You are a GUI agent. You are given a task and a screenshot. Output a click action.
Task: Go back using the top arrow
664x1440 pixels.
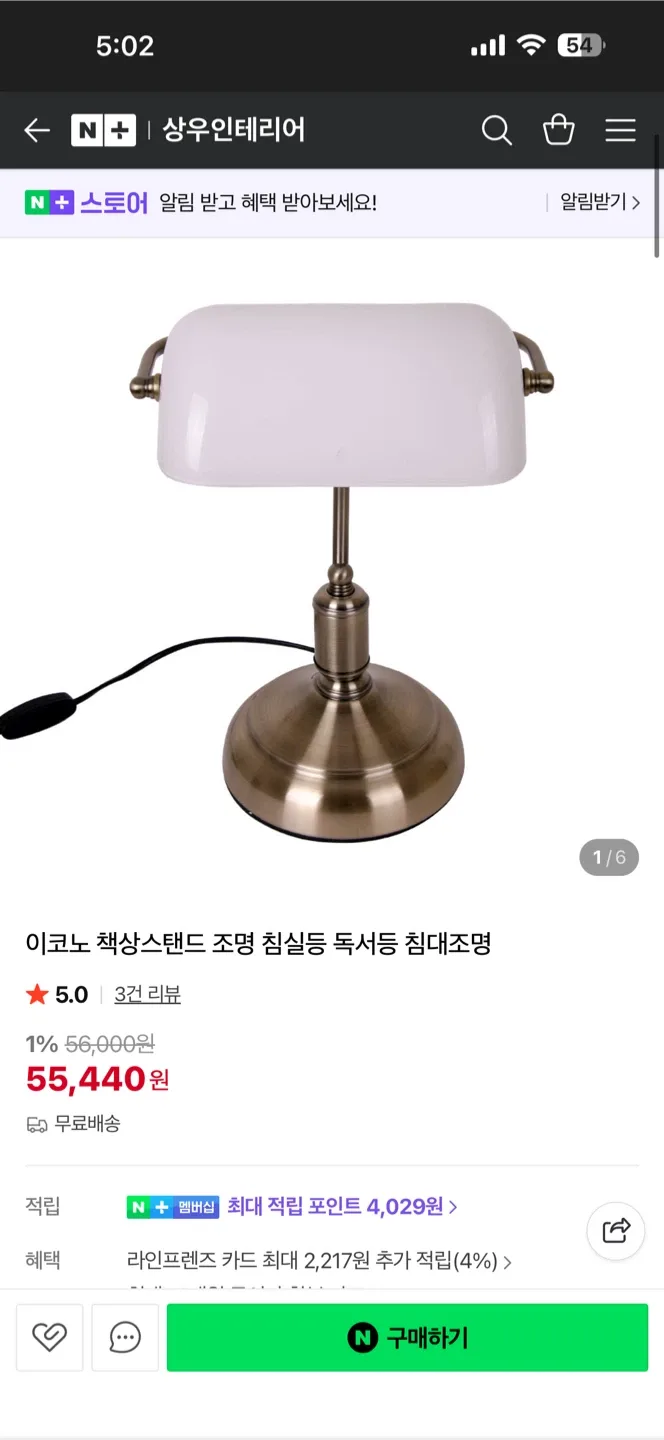click(x=37, y=130)
